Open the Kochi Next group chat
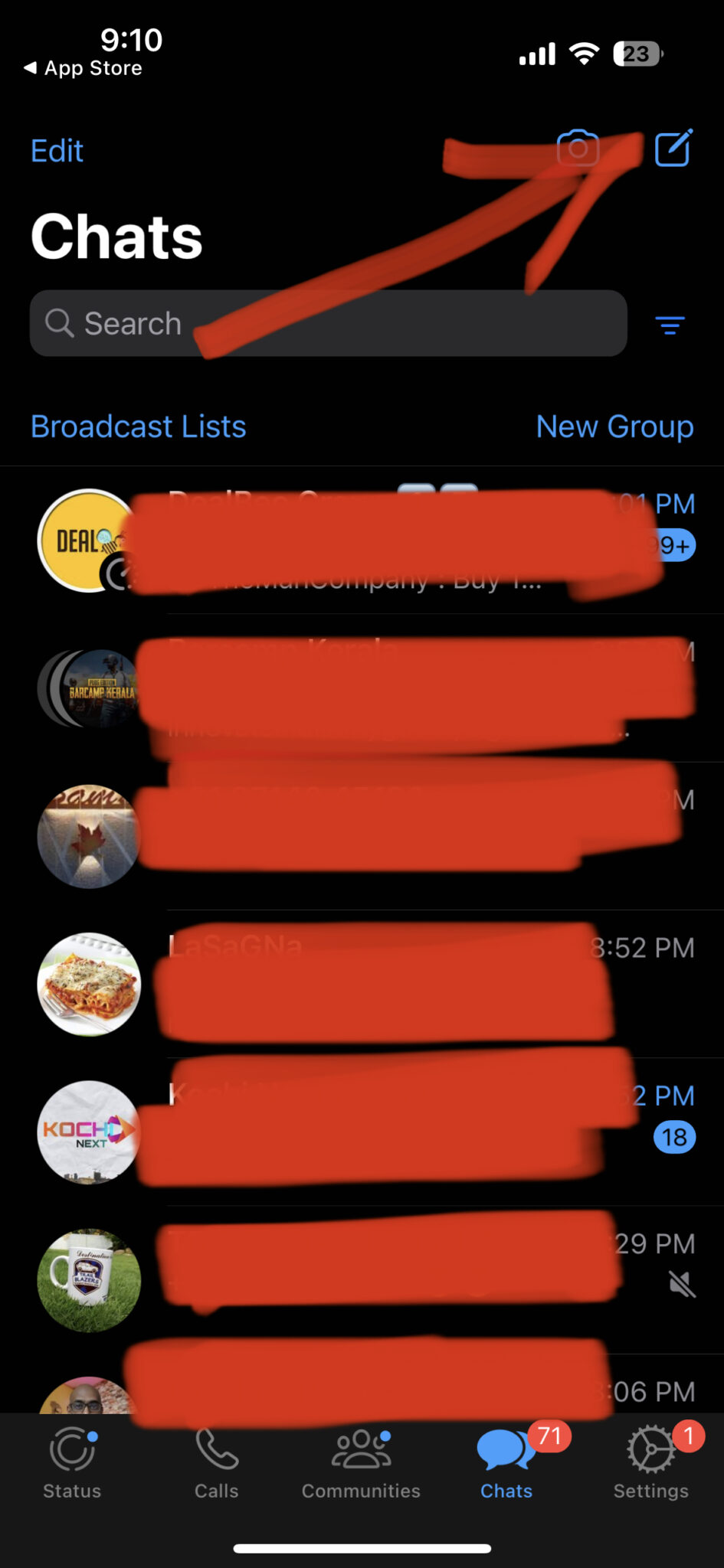724x1568 pixels. tap(362, 1132)
